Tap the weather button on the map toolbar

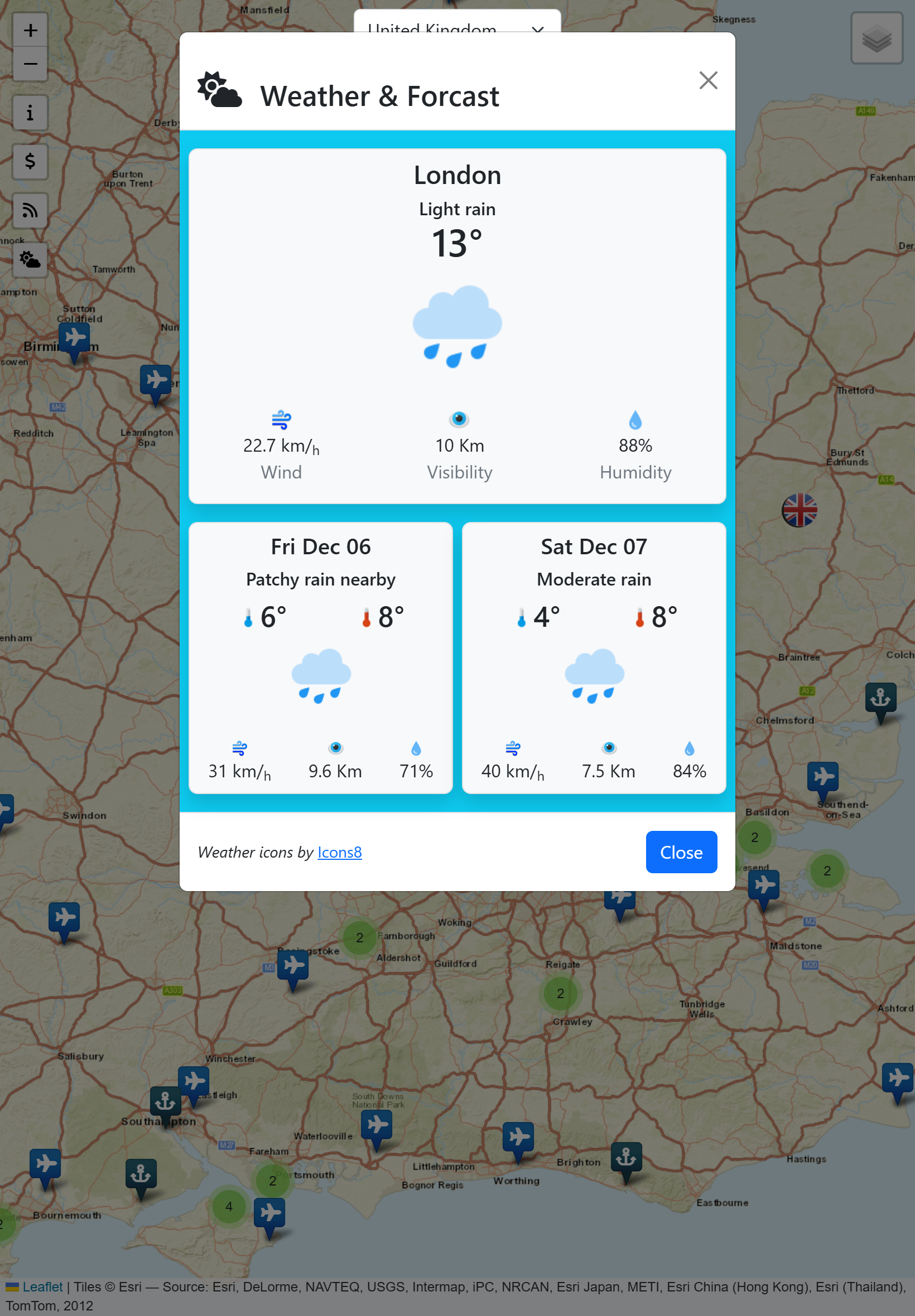click(30, 259)
